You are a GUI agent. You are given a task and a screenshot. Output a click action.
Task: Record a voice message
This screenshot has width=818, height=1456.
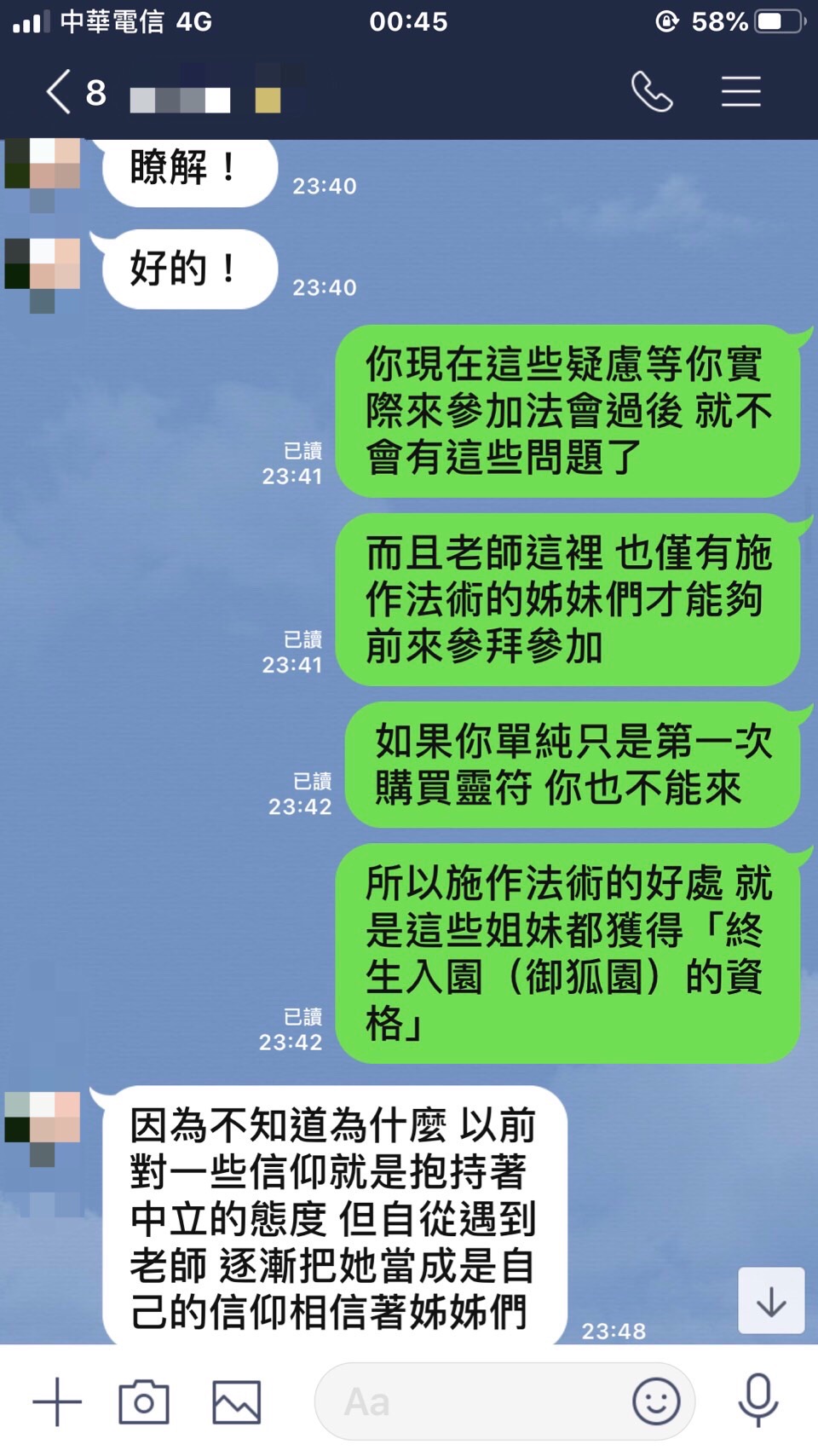click(x=758, y=1401)
